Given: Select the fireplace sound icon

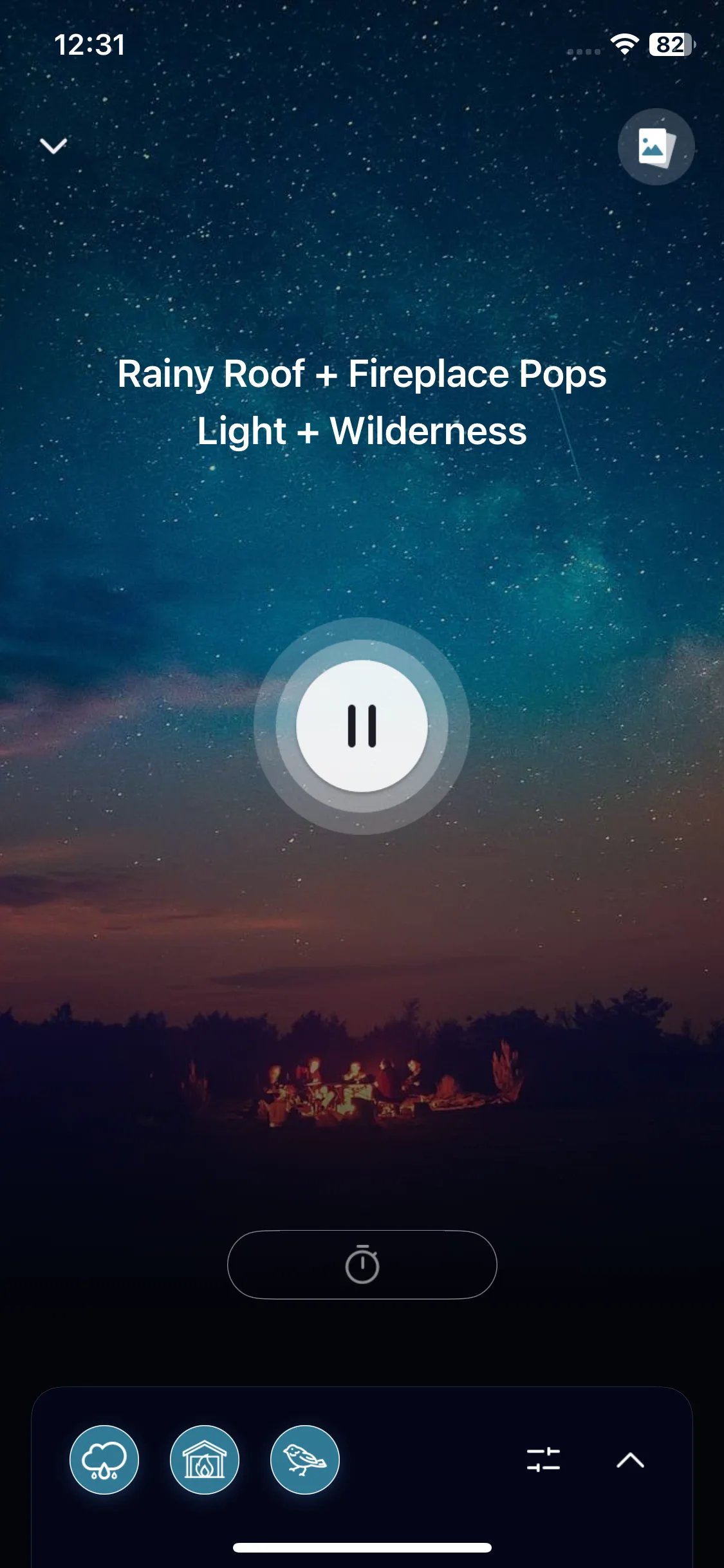Looking at the screenshot, I should (x=205, y=1459).
